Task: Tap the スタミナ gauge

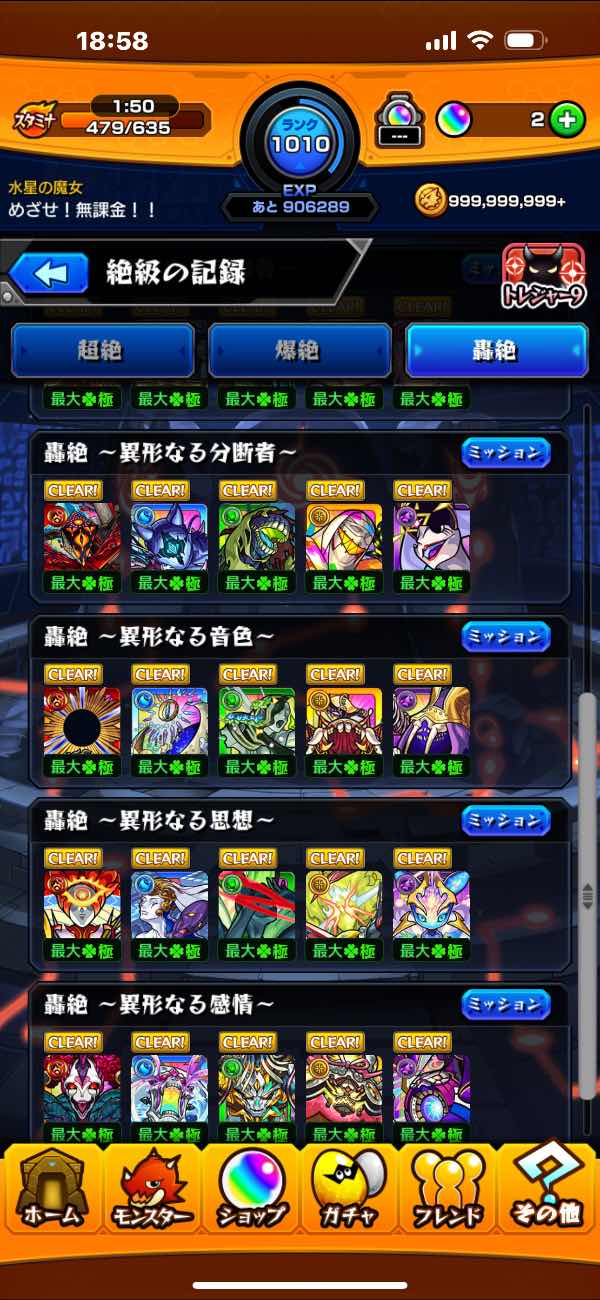Action: tap(110, 116)
